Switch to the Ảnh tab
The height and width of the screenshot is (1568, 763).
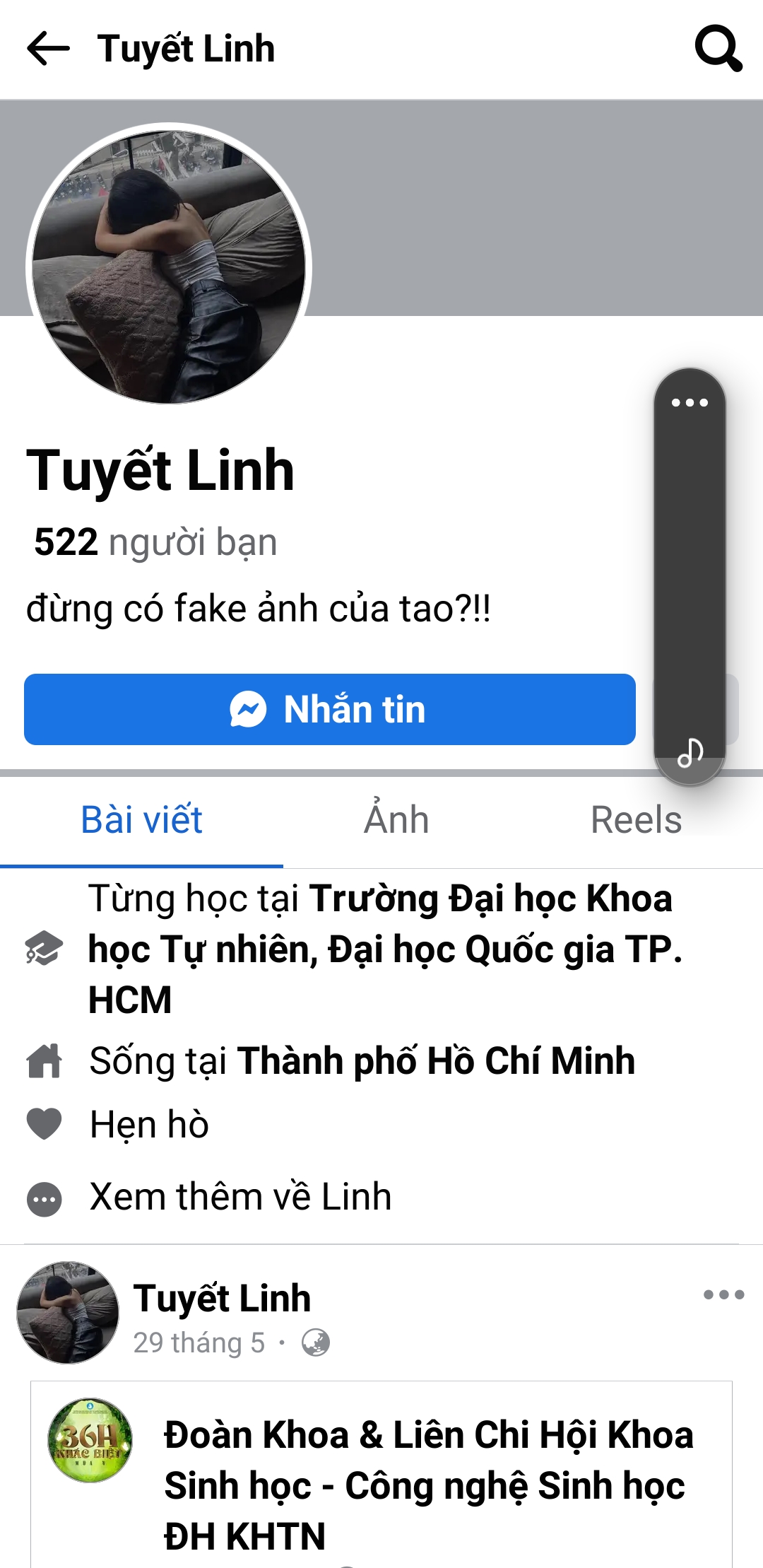click(396, 820)
